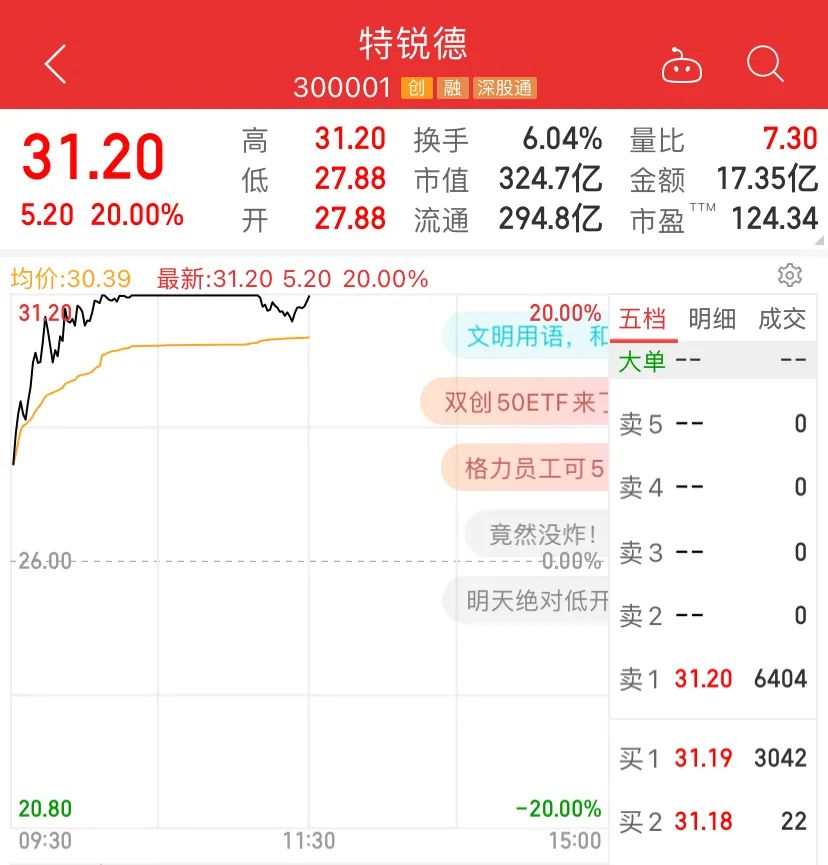Switch to the 五档 tab
Image resolution: width=828 pixels, height=865 pixels.
click(x=642, y=319)
